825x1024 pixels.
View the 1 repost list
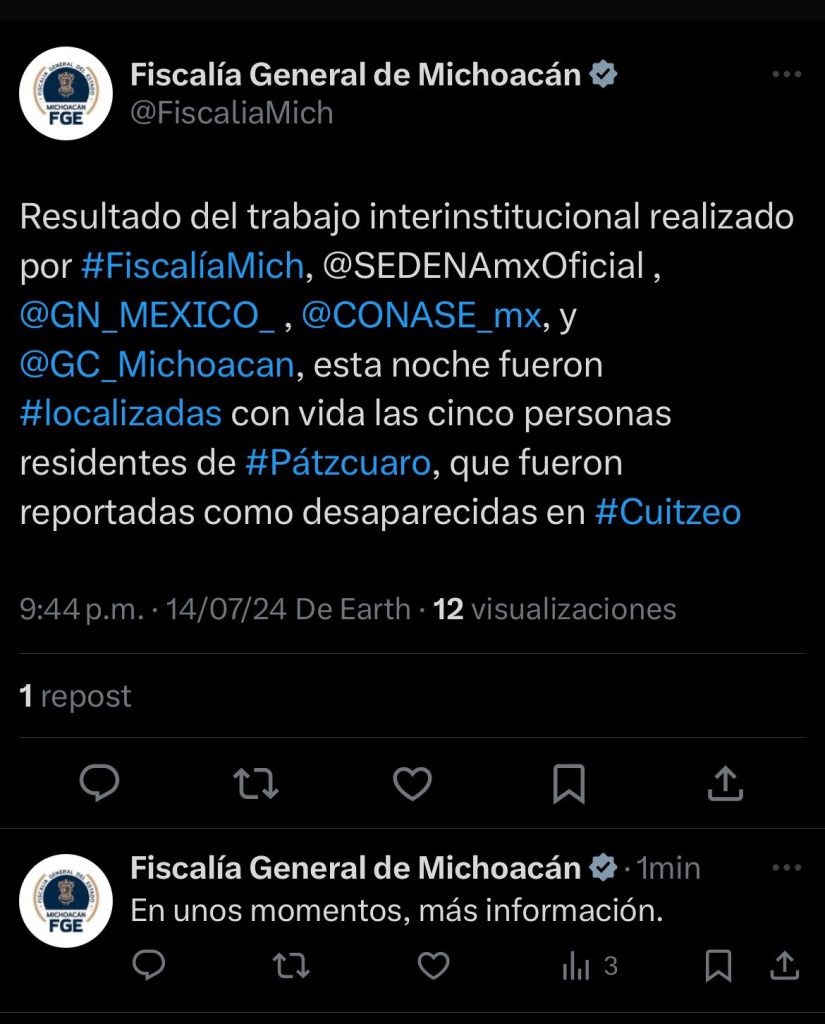tap(75, 696)
